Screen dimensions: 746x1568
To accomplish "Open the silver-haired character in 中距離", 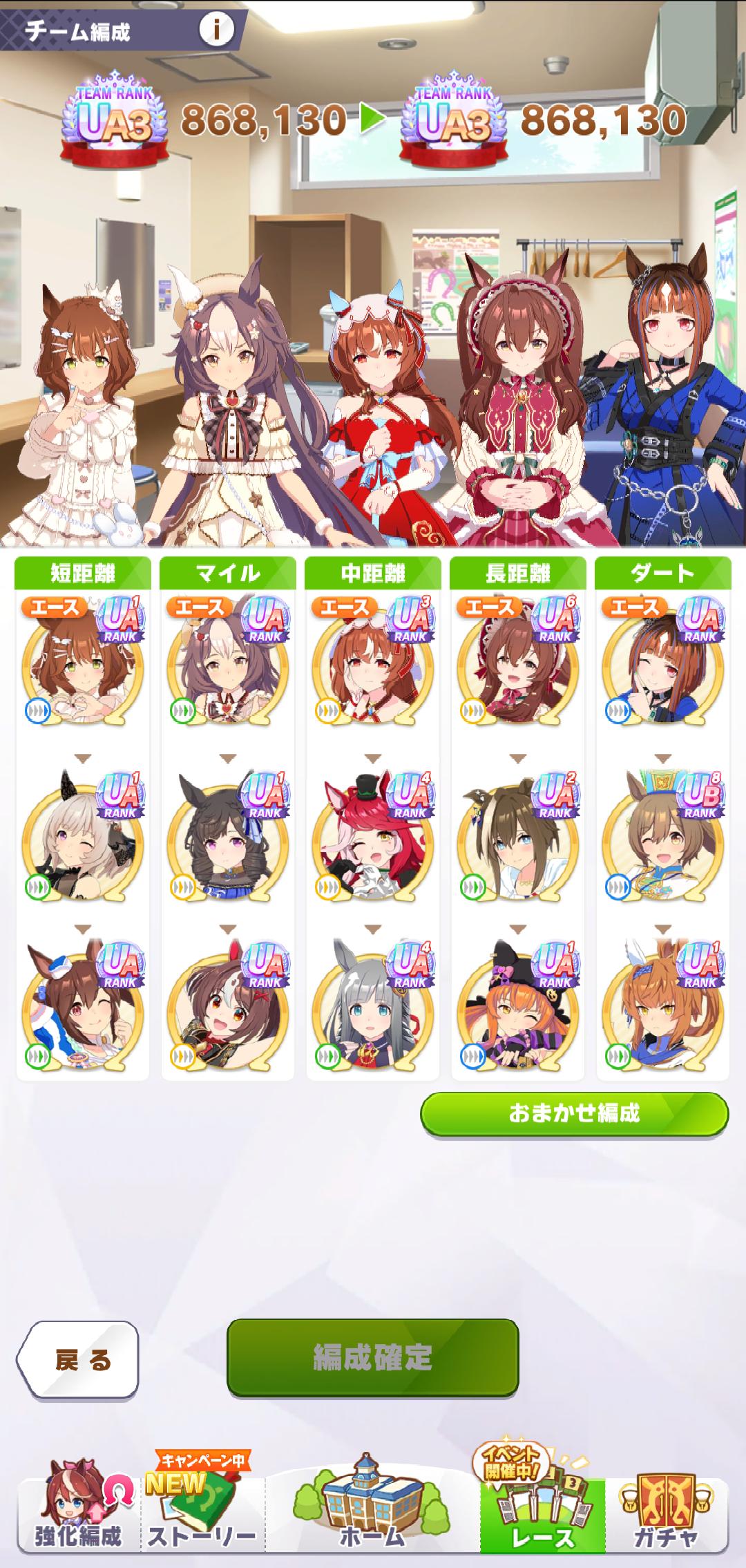I will tap(373, 1009).
